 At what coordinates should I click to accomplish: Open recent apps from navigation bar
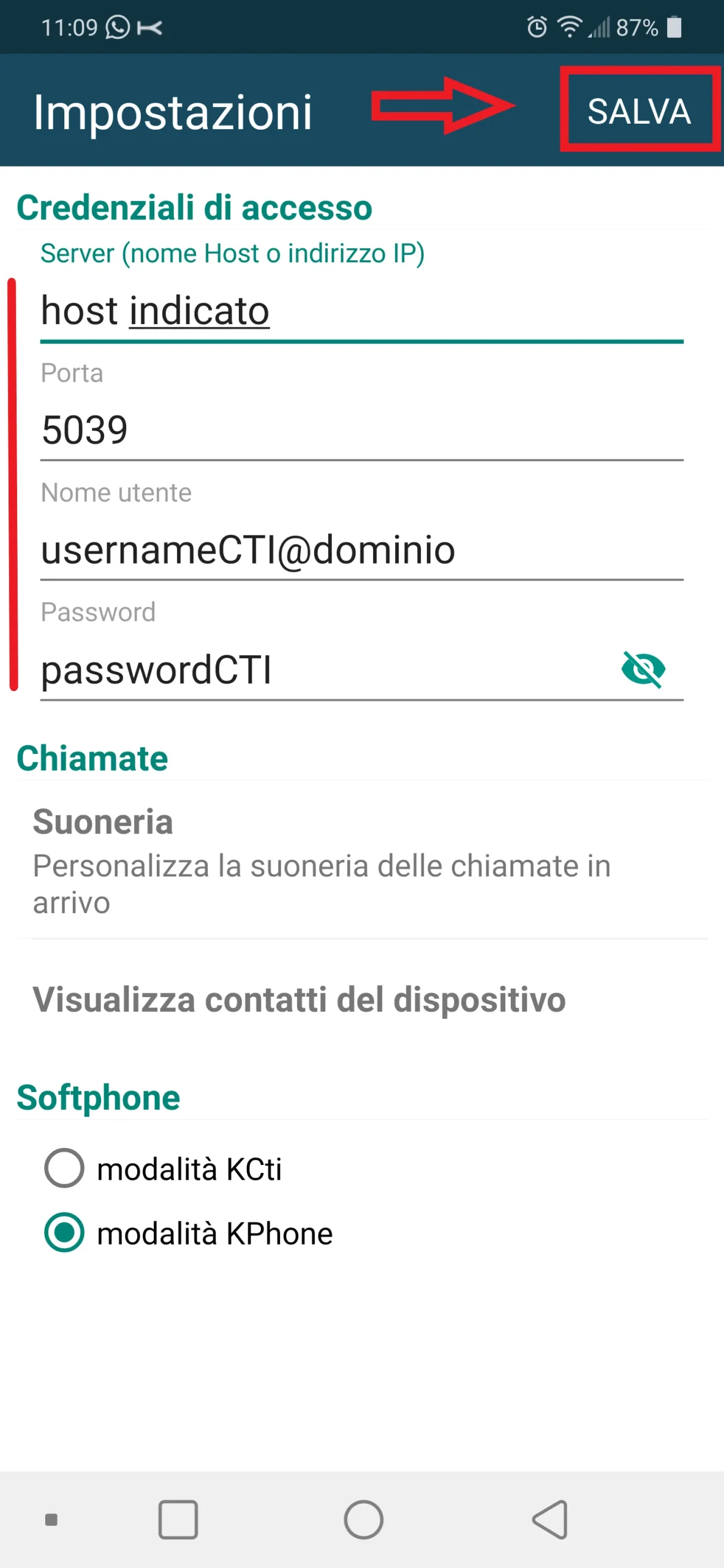(178, 1519)
